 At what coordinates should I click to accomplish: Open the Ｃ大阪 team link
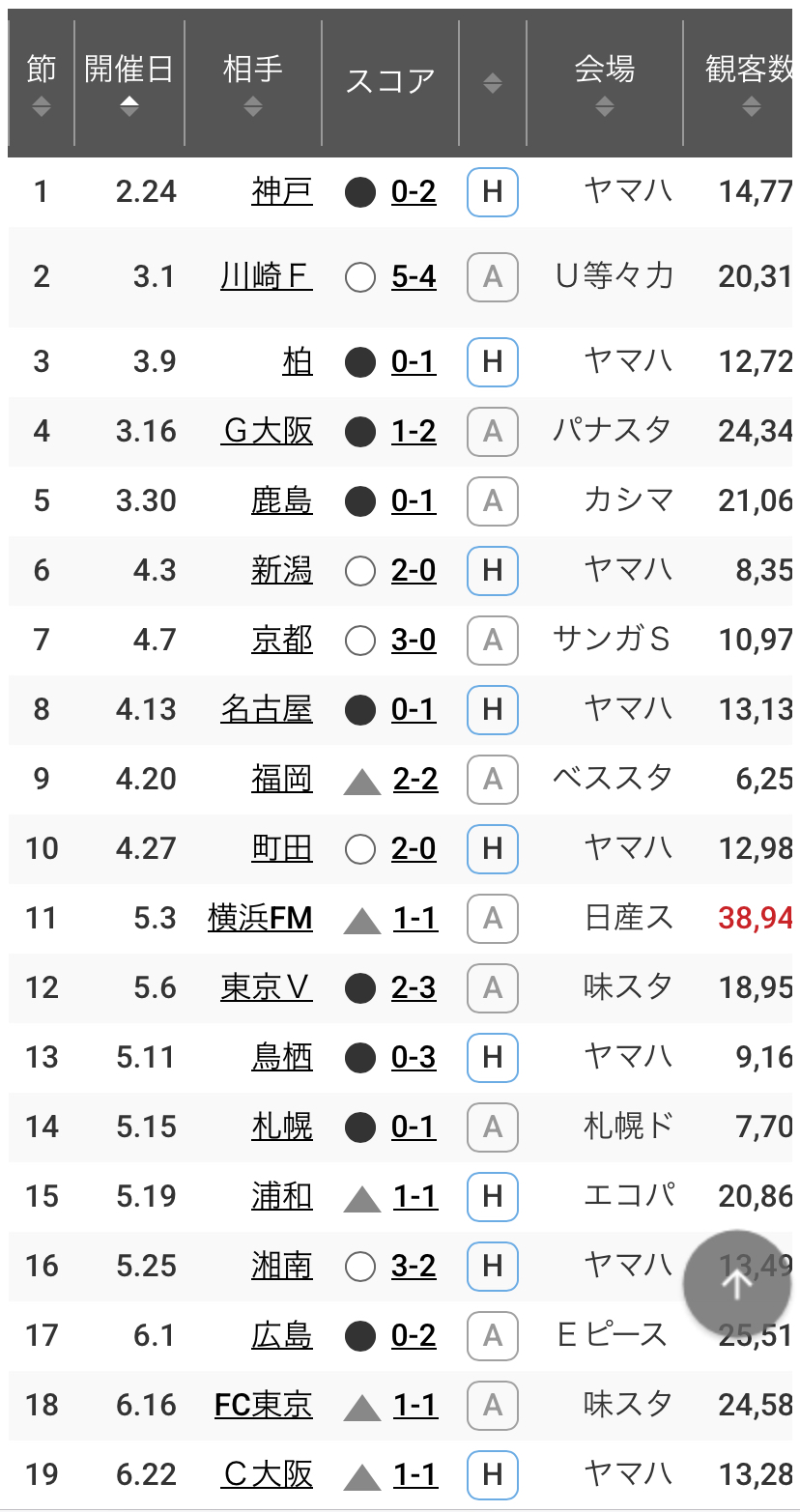coord(267,1474)
